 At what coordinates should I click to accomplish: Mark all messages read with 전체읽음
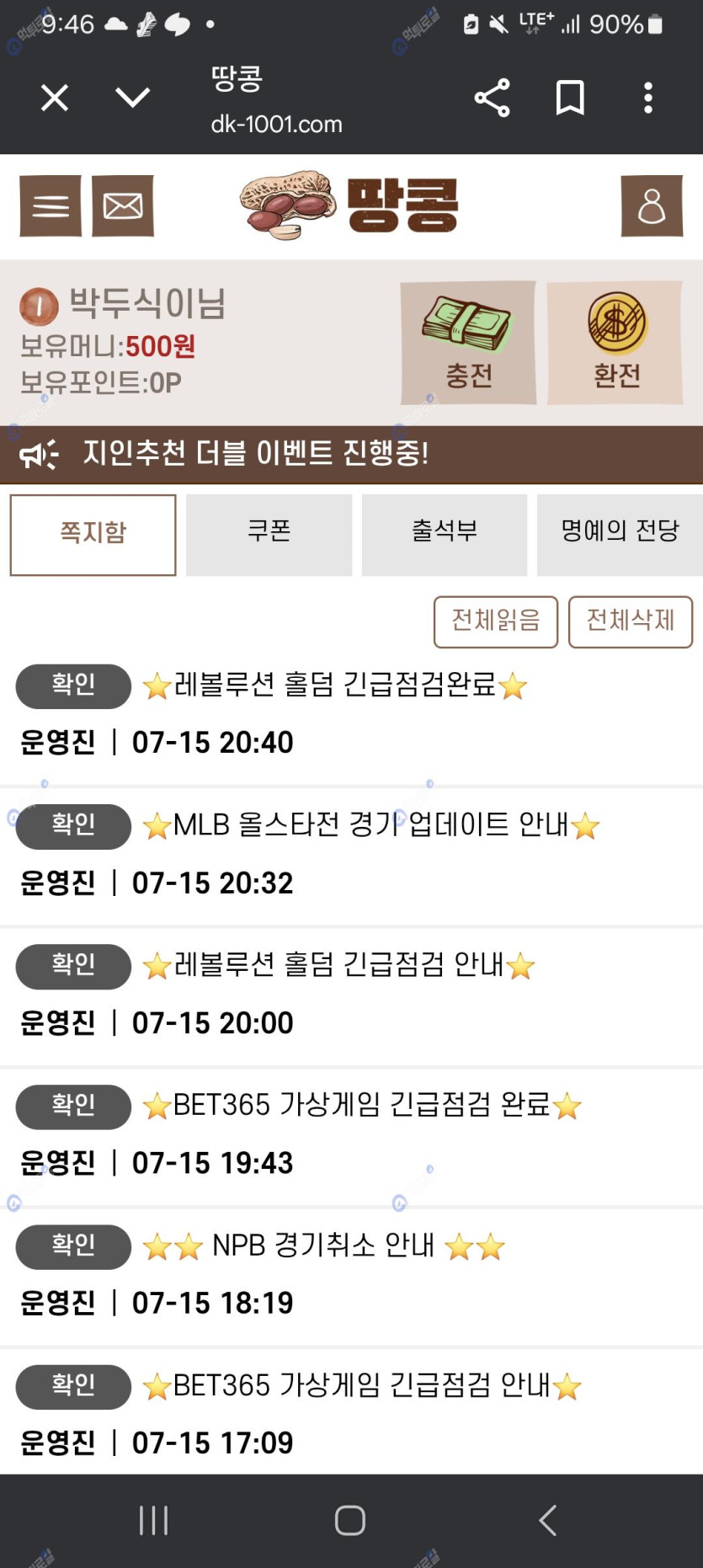pyautogui.click(x=496, y=621)
